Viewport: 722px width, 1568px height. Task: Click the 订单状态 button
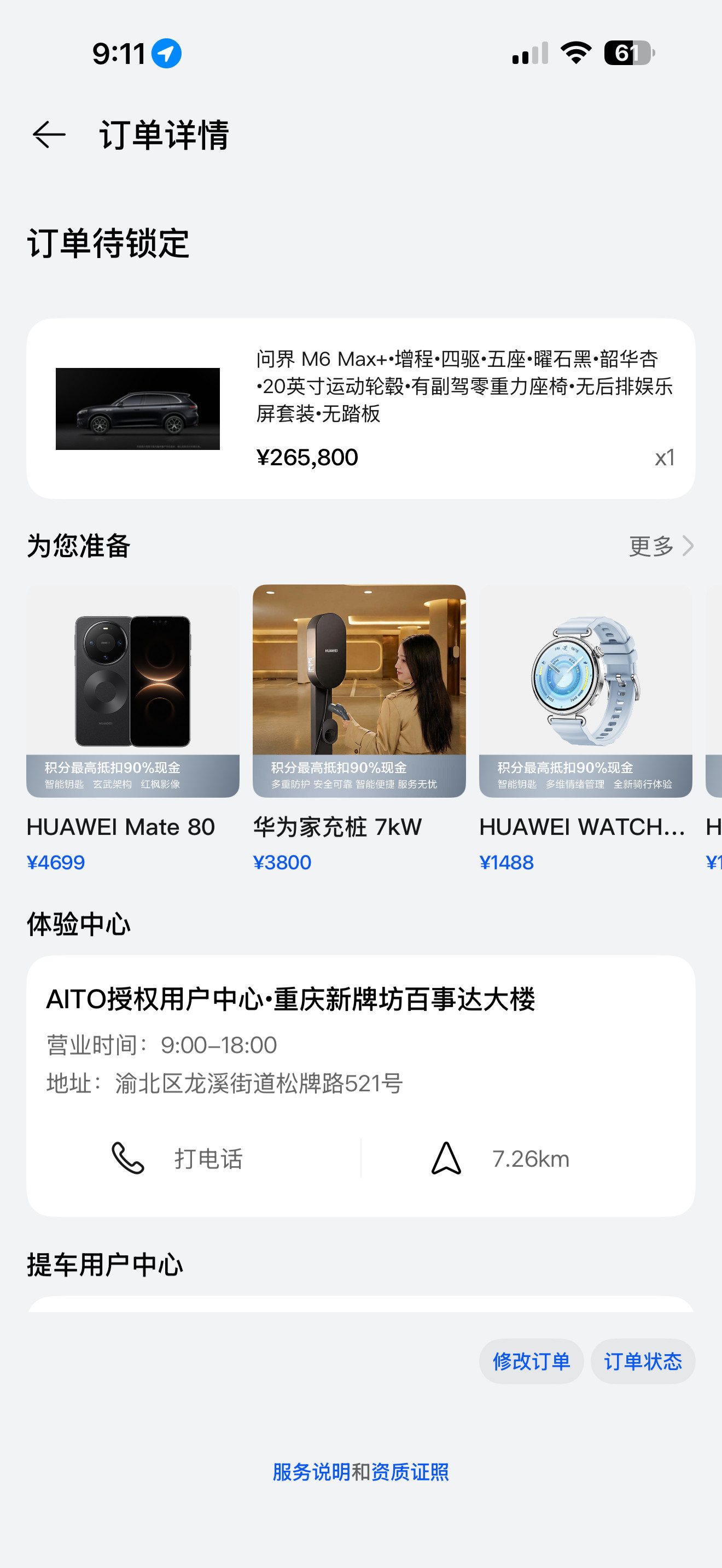tap(643, 1362)
